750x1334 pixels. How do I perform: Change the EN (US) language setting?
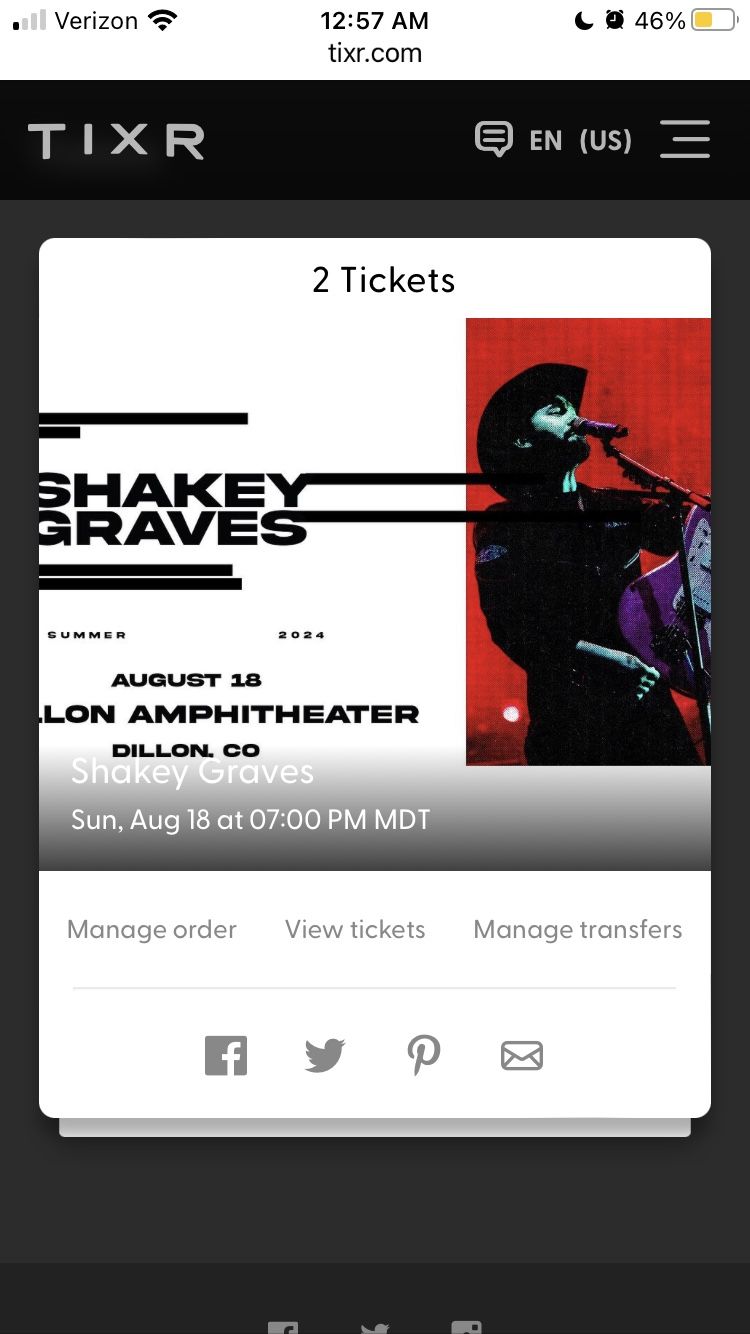[x=580, y=140]
